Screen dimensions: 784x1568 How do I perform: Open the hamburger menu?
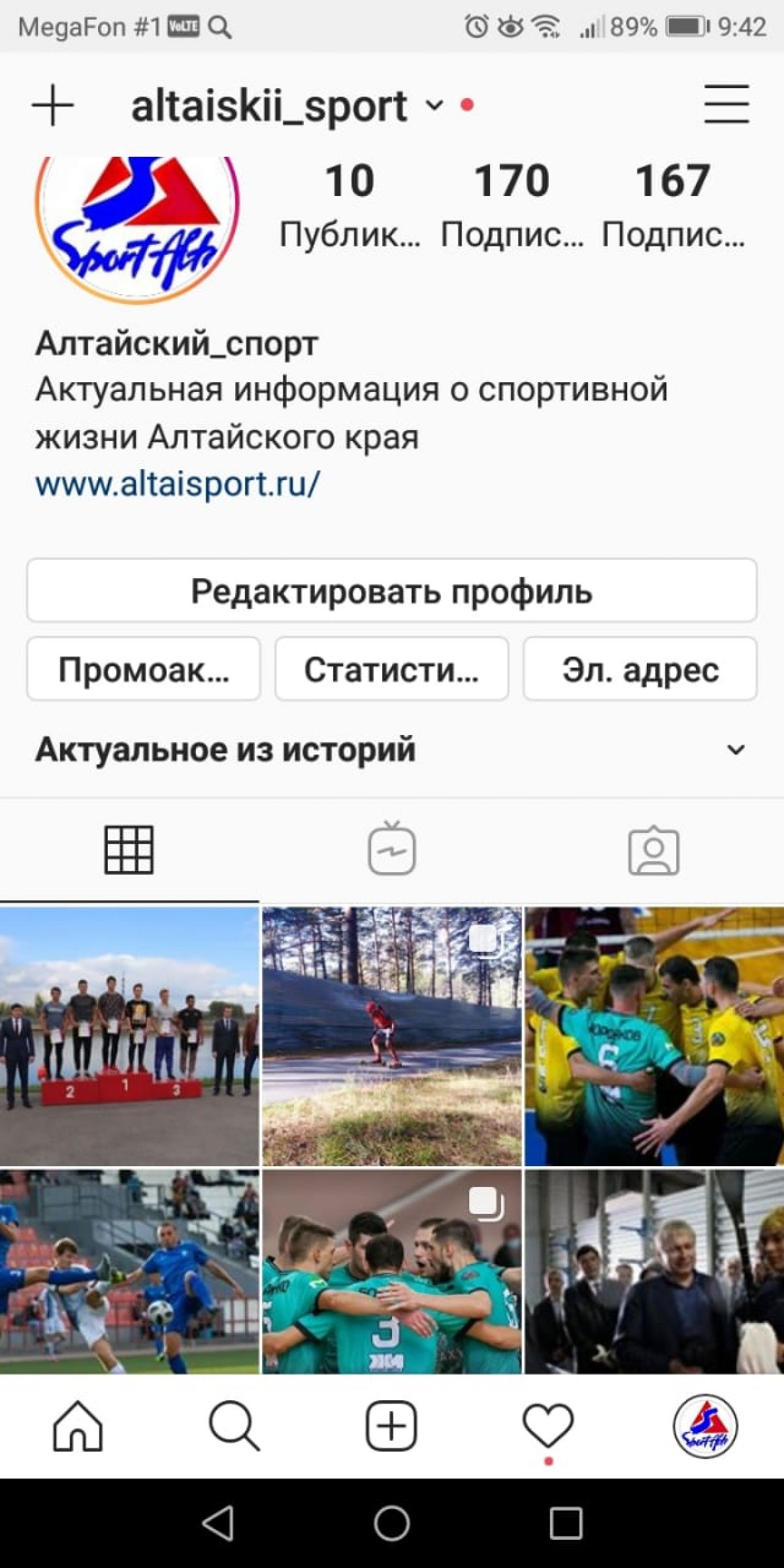point(726,104)
